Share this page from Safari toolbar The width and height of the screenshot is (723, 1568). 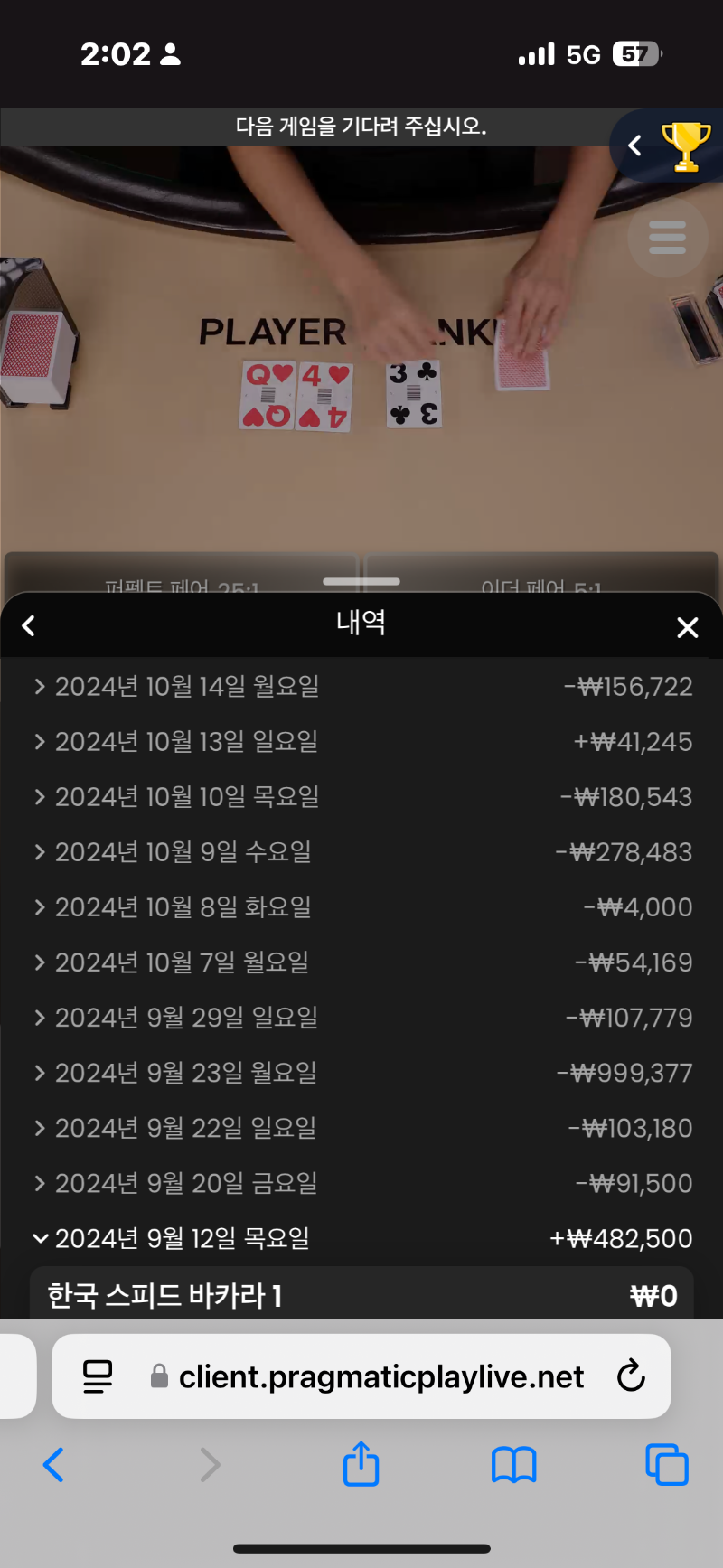pyautogui.click(x=361, y=1463)
